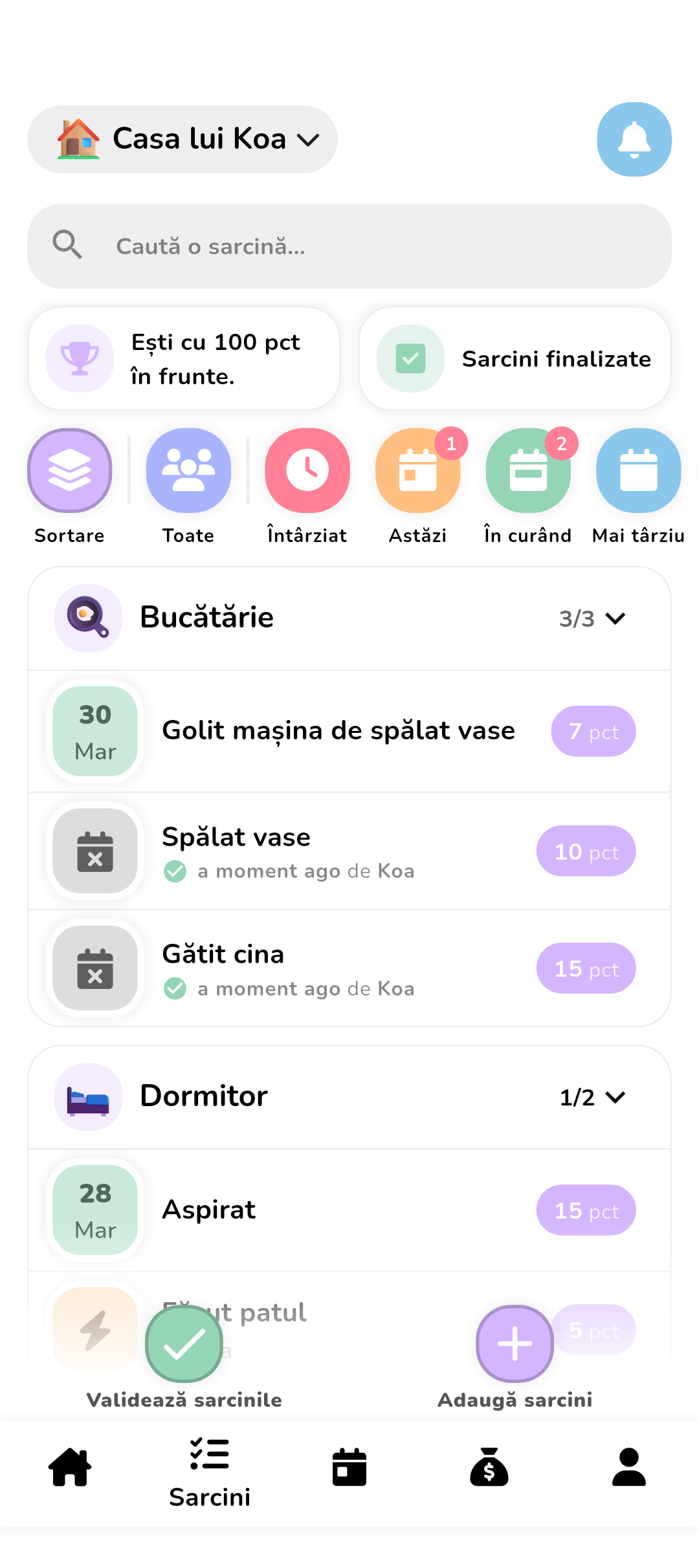Tap Adaugă sarcini to add tasks

tap(514, 1344)
